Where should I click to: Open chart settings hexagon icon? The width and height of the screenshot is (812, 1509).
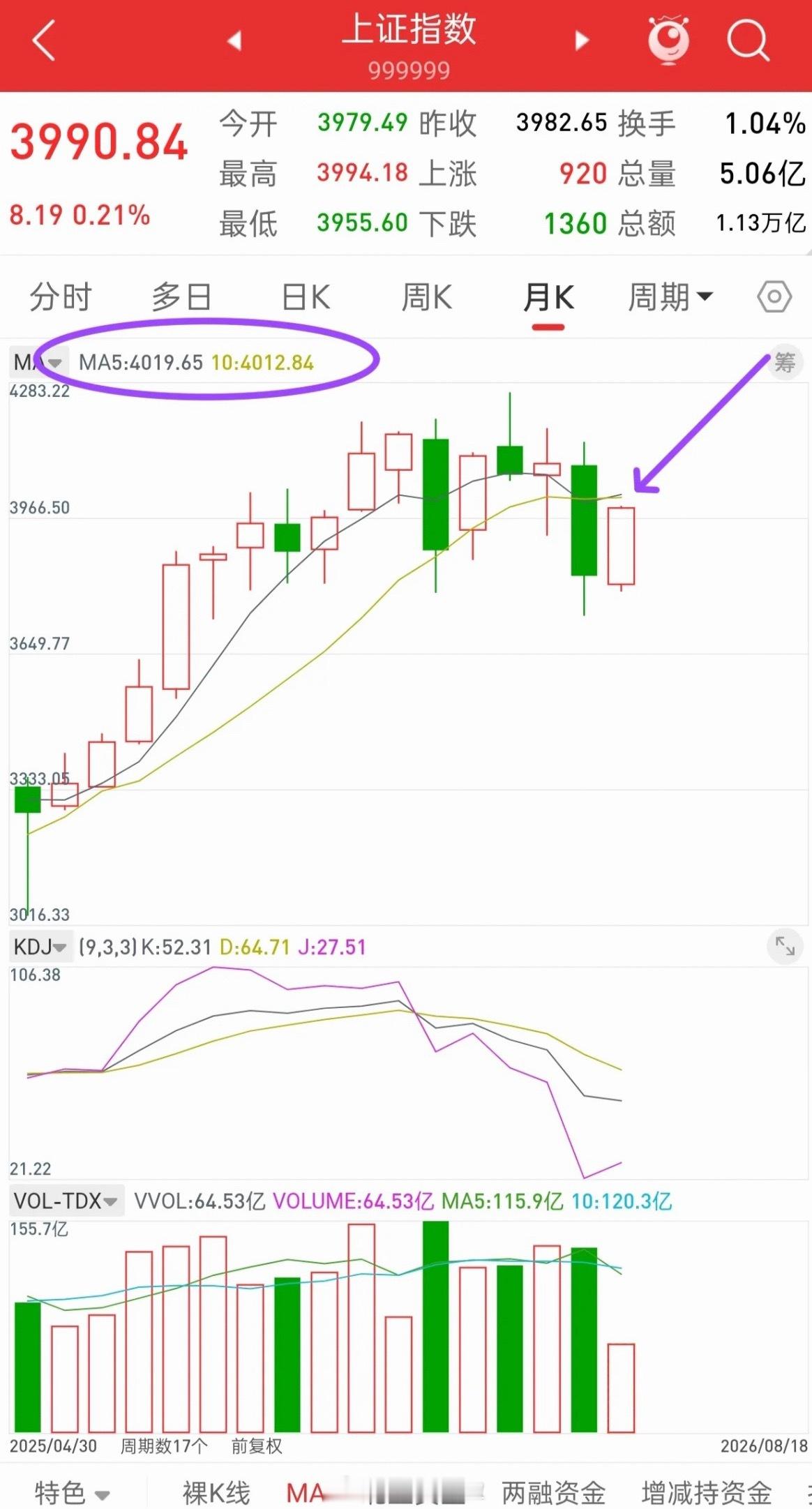click(x=774, y=298)
